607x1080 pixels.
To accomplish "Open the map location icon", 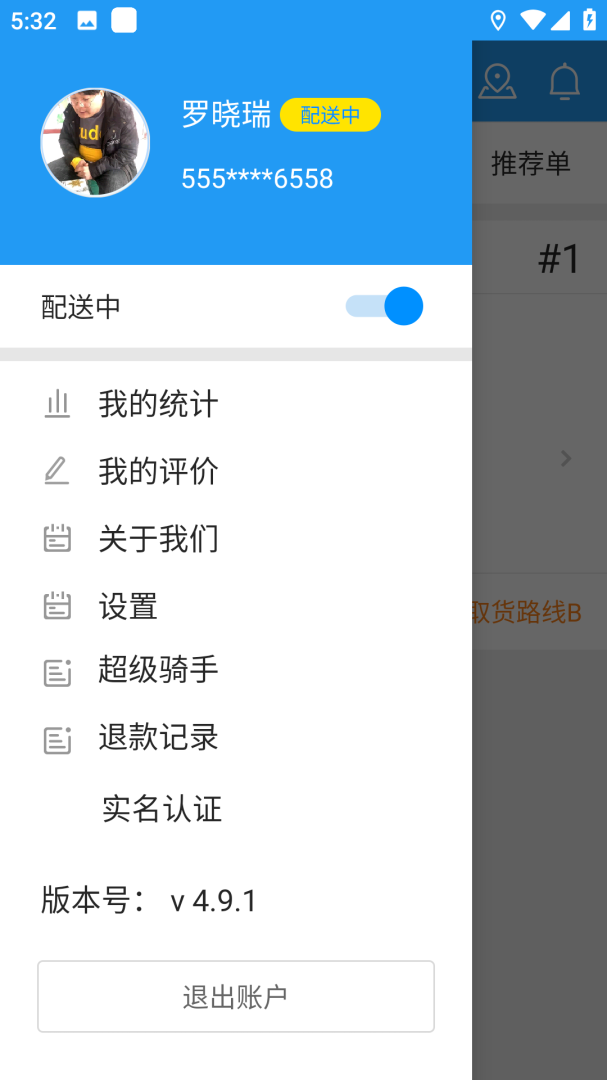I will [497, 82].
